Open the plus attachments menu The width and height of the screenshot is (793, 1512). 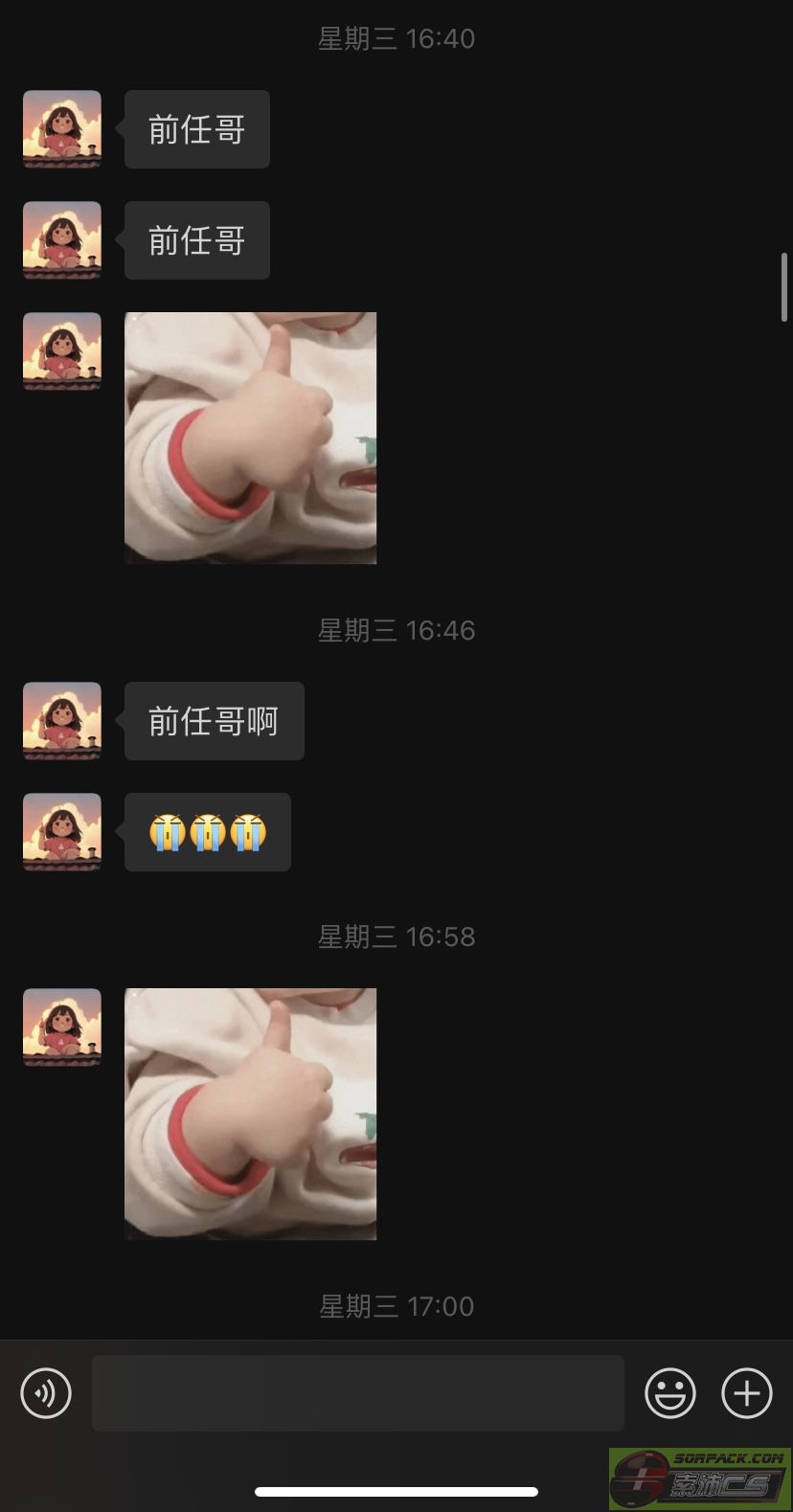pos(747,1392)
